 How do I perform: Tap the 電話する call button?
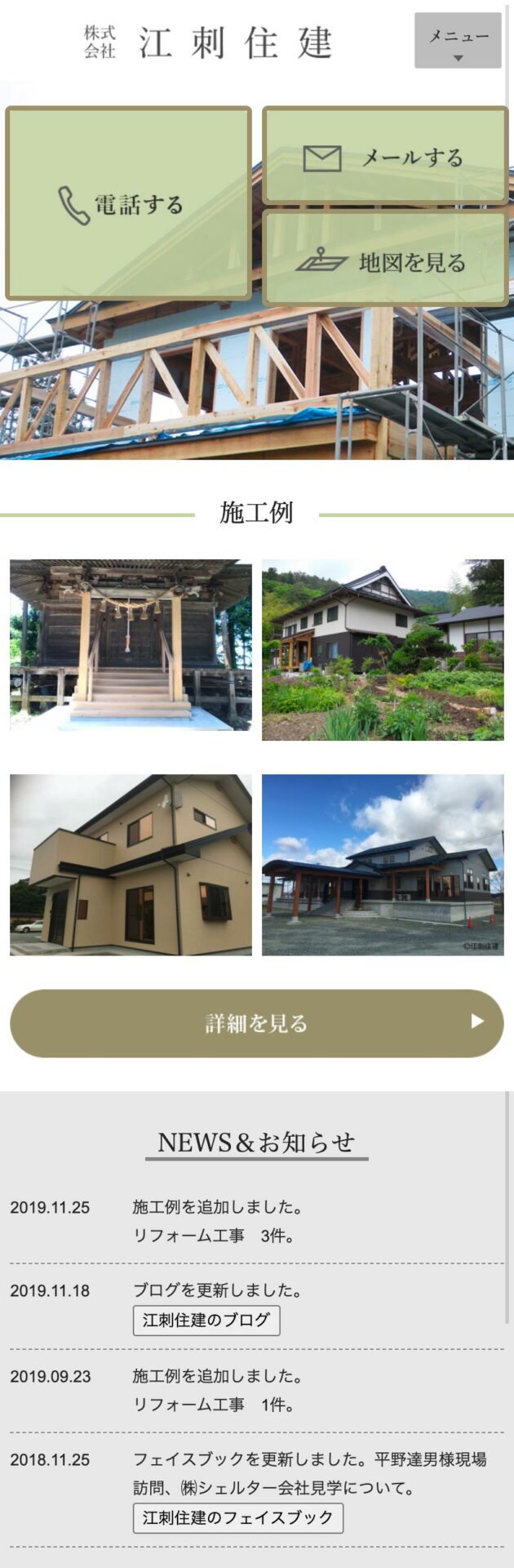click(129, 203)
